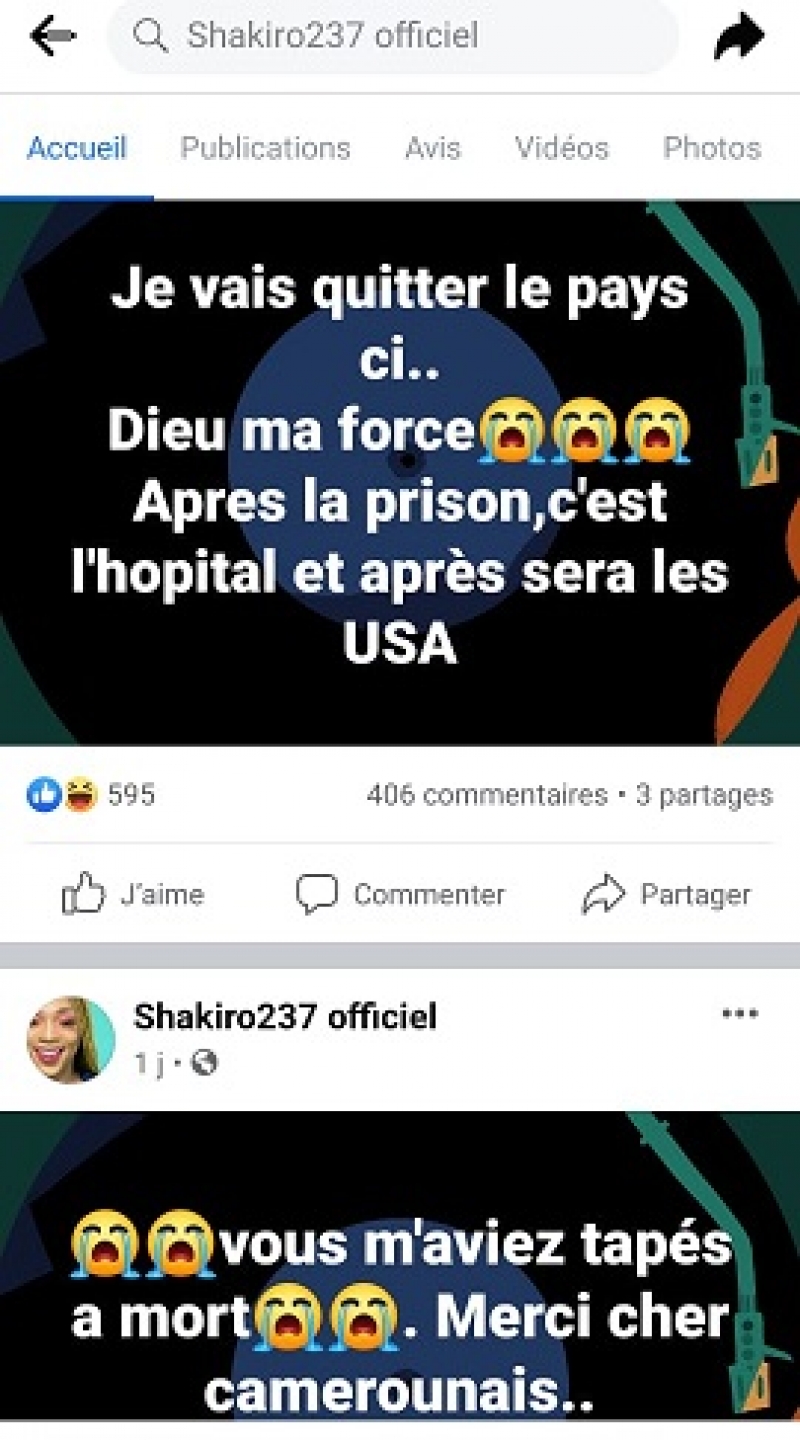Tap Commenter to write a comment
800x1440 pixels.
(400, 894)
